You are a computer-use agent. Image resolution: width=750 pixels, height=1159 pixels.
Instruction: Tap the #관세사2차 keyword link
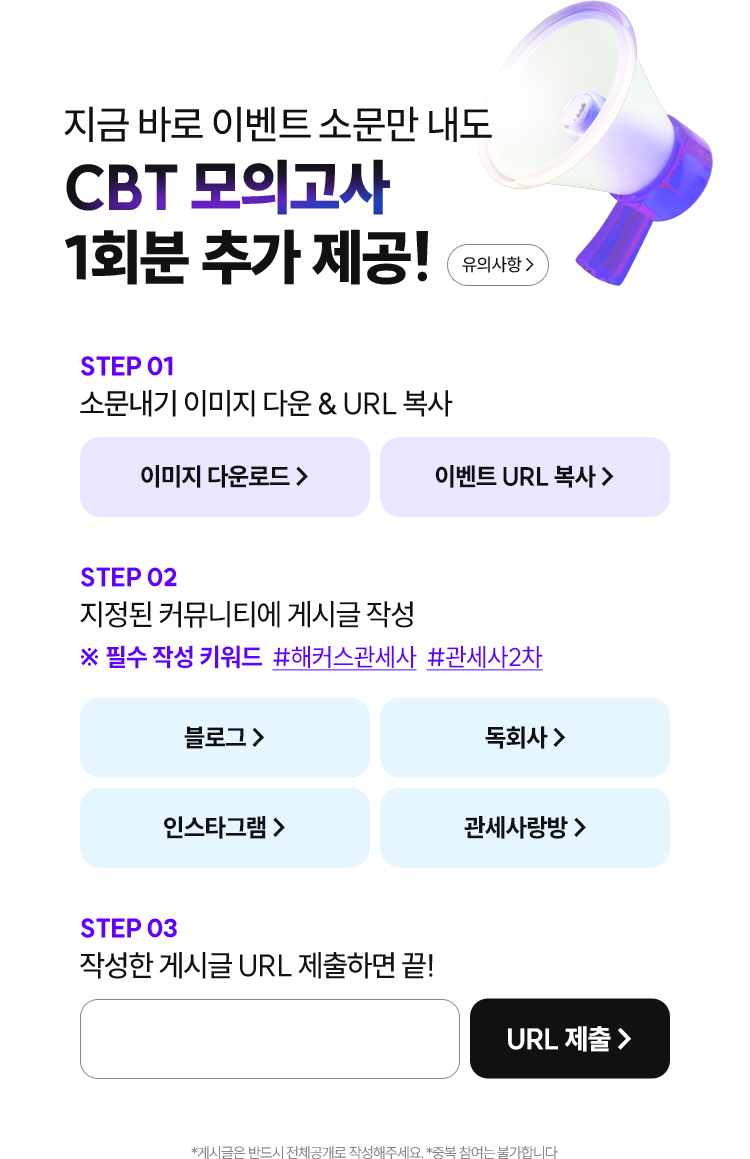(x=485, y=658)
